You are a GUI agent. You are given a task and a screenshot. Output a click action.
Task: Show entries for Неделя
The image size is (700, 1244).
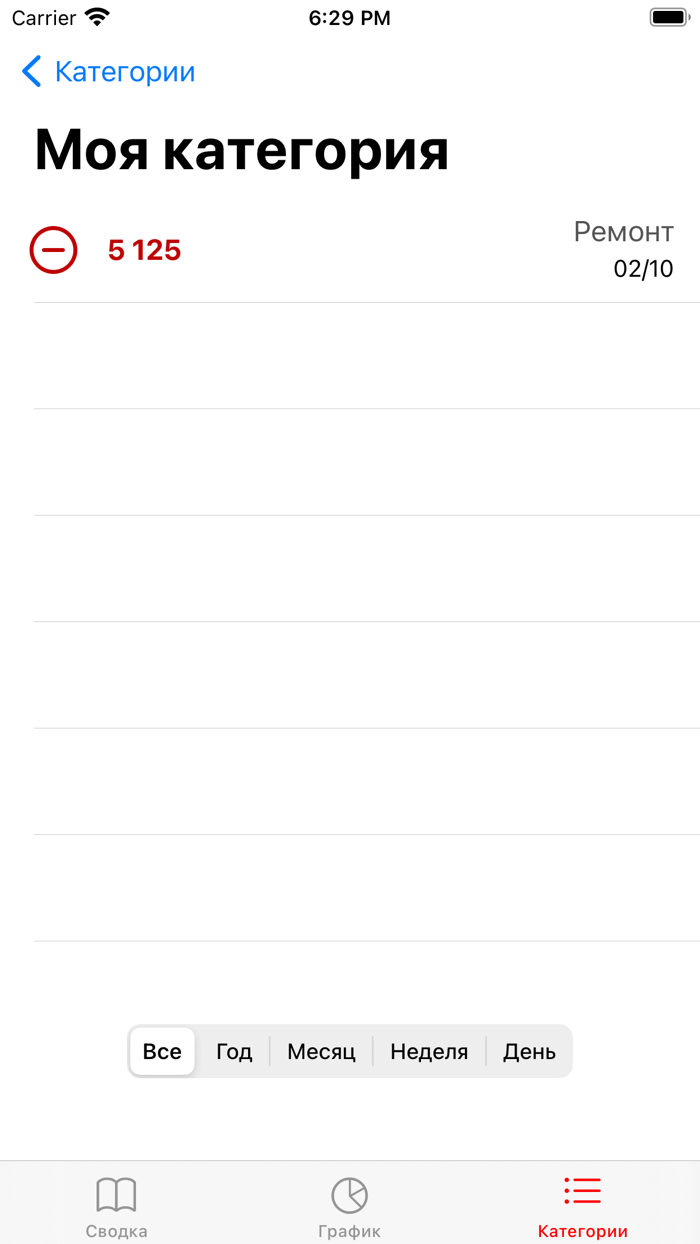click(429, 1051)
